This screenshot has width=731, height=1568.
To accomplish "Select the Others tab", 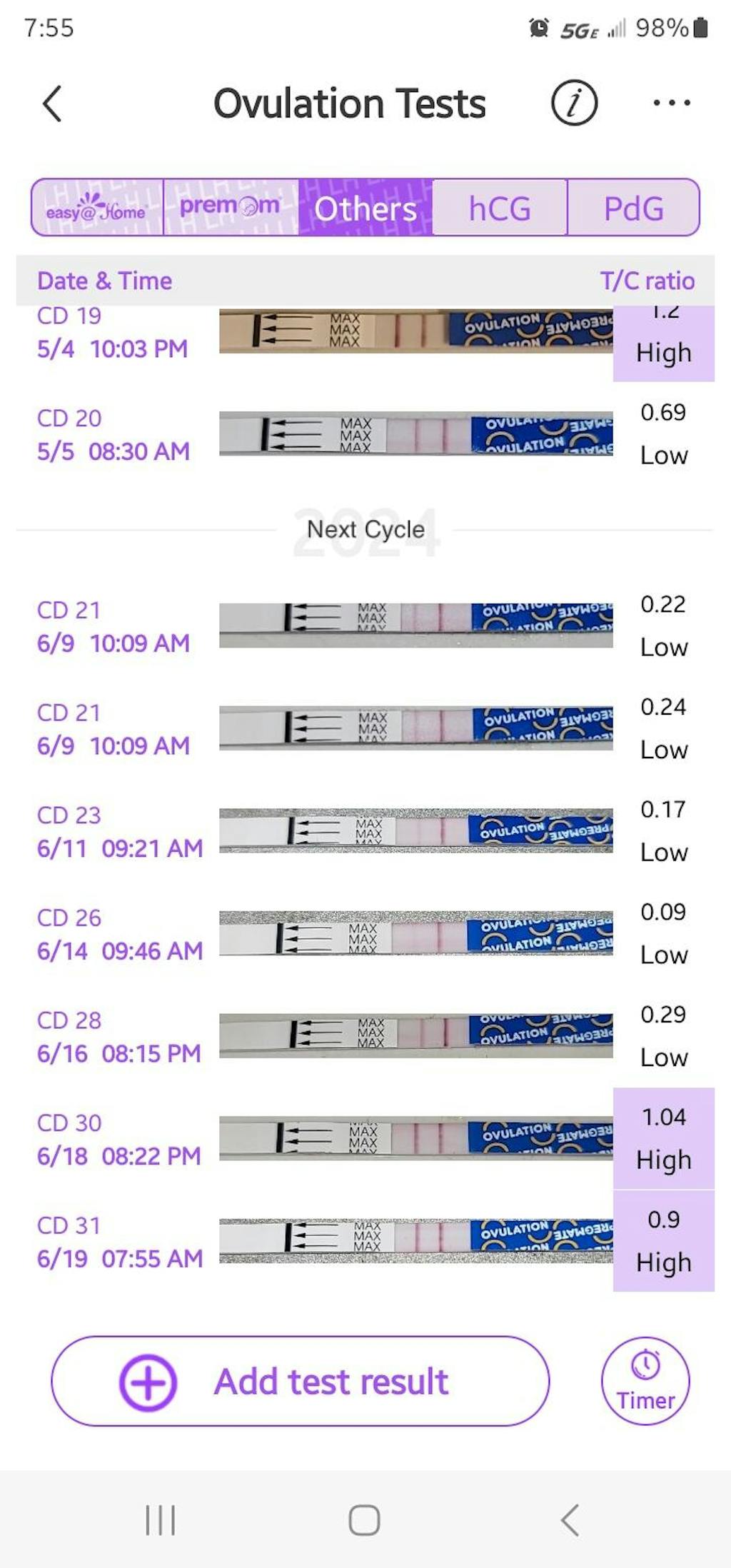I will coord(365,208).
